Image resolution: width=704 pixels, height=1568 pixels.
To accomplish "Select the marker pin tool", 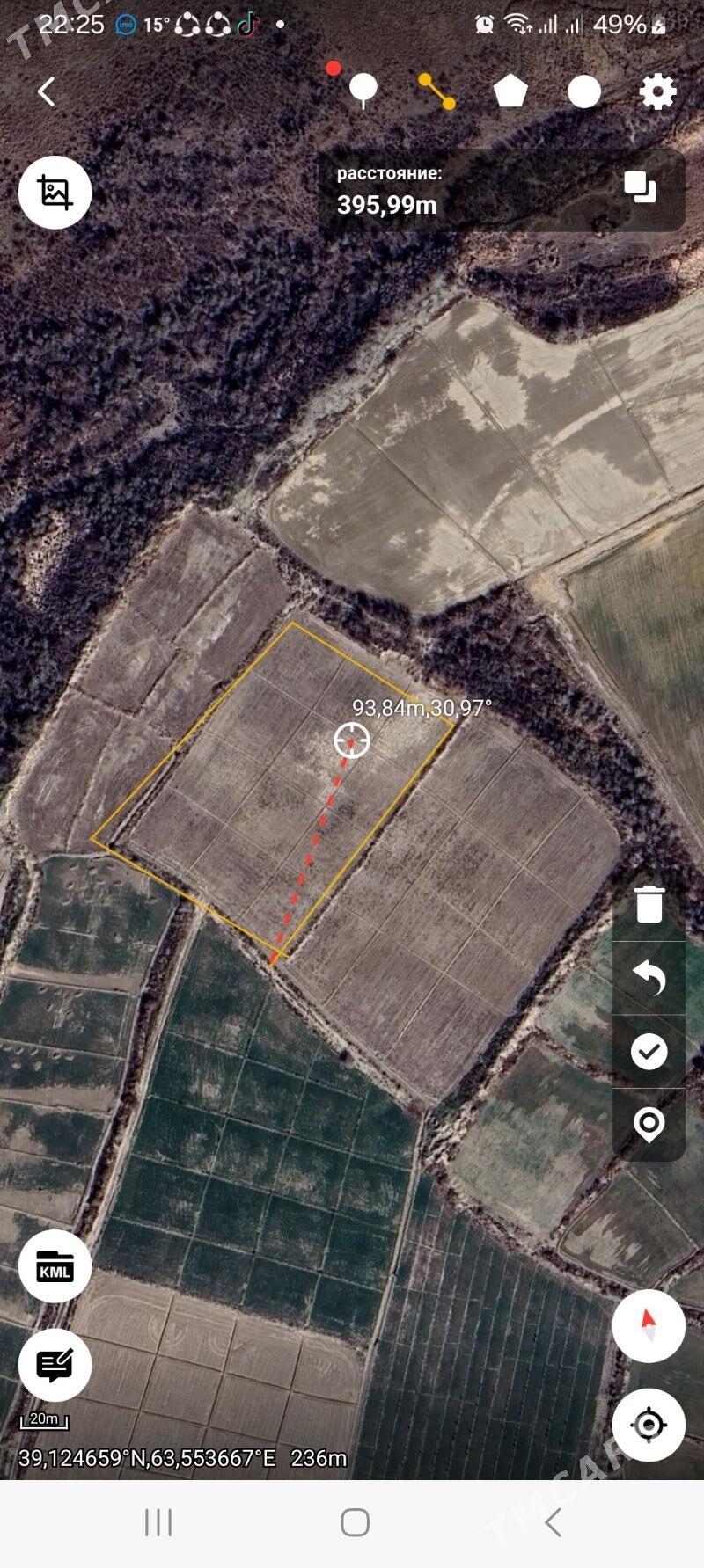I will click(x=363, y=90).
